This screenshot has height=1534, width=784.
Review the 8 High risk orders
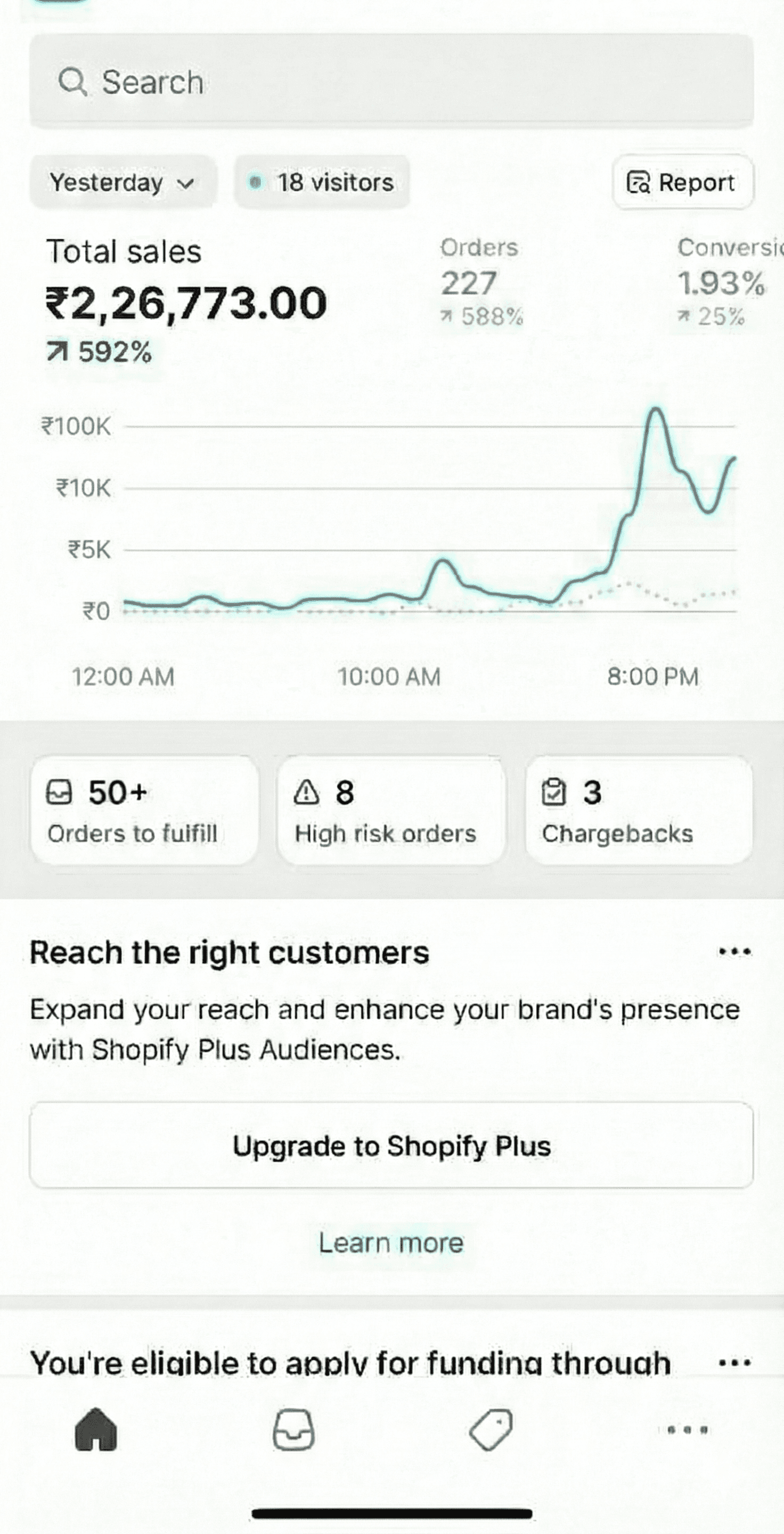pos(391,811)
